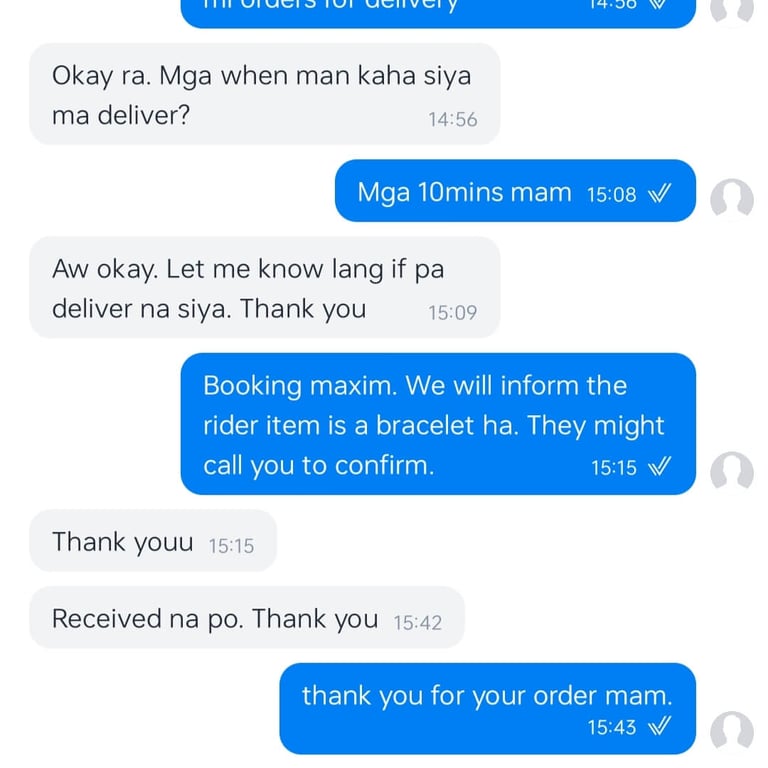
Task: Tap profile avatar next to "Booking maxim" message
Action: (x=732, y=473)
